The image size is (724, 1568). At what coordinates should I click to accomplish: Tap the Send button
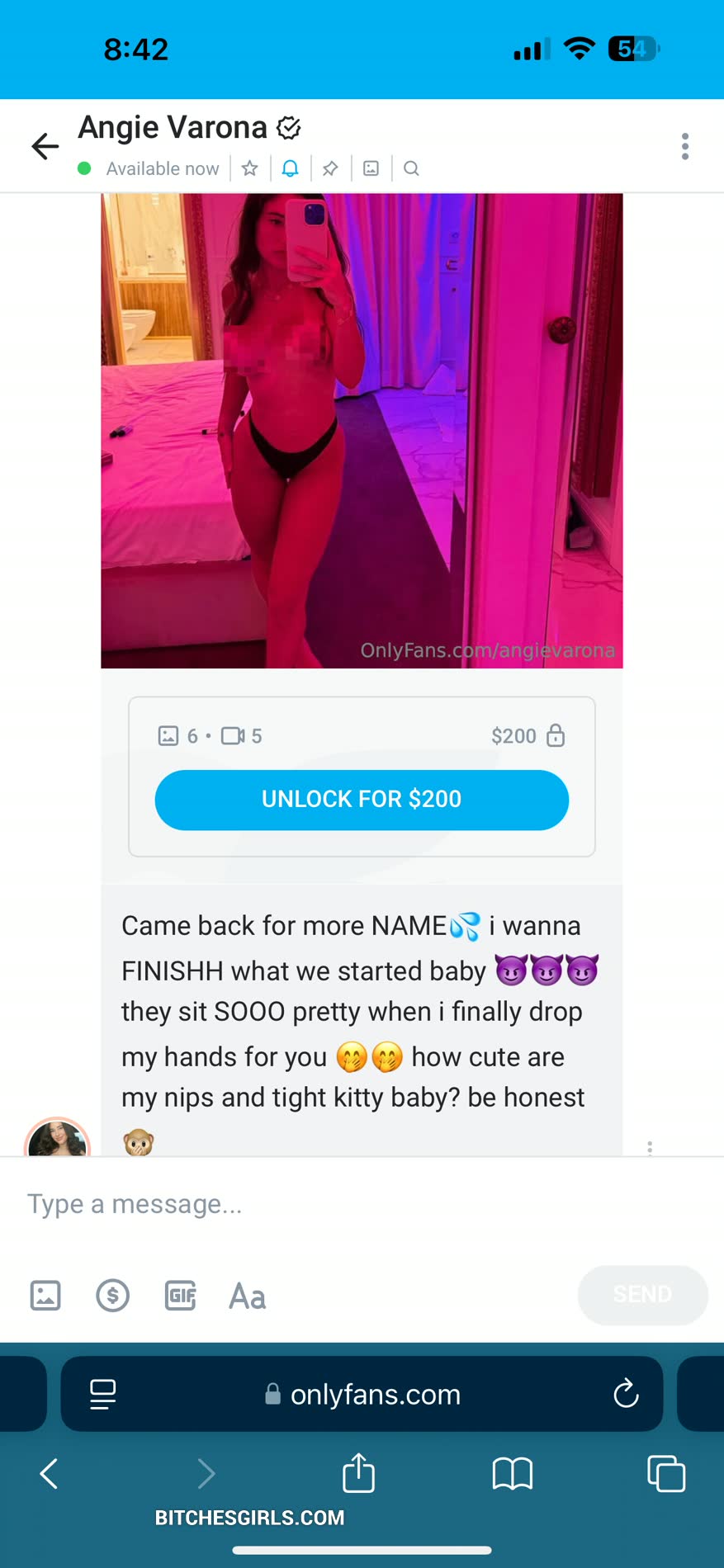642,1294
